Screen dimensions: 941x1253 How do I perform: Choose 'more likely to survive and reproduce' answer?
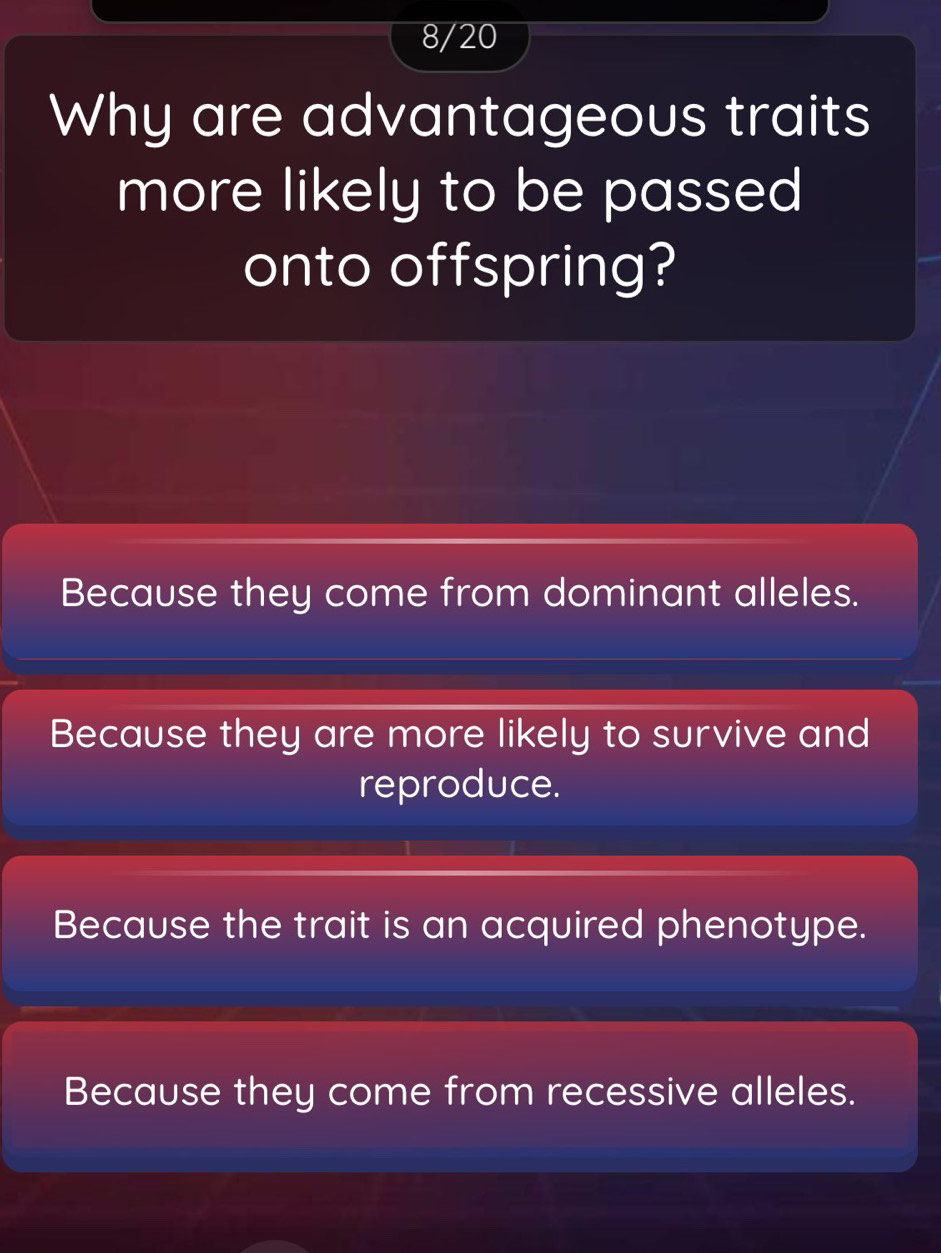(460, 758)
